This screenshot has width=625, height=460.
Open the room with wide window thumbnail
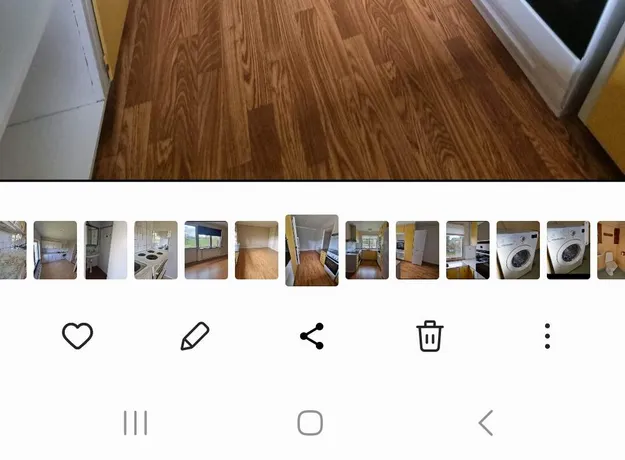click(206, 250)
